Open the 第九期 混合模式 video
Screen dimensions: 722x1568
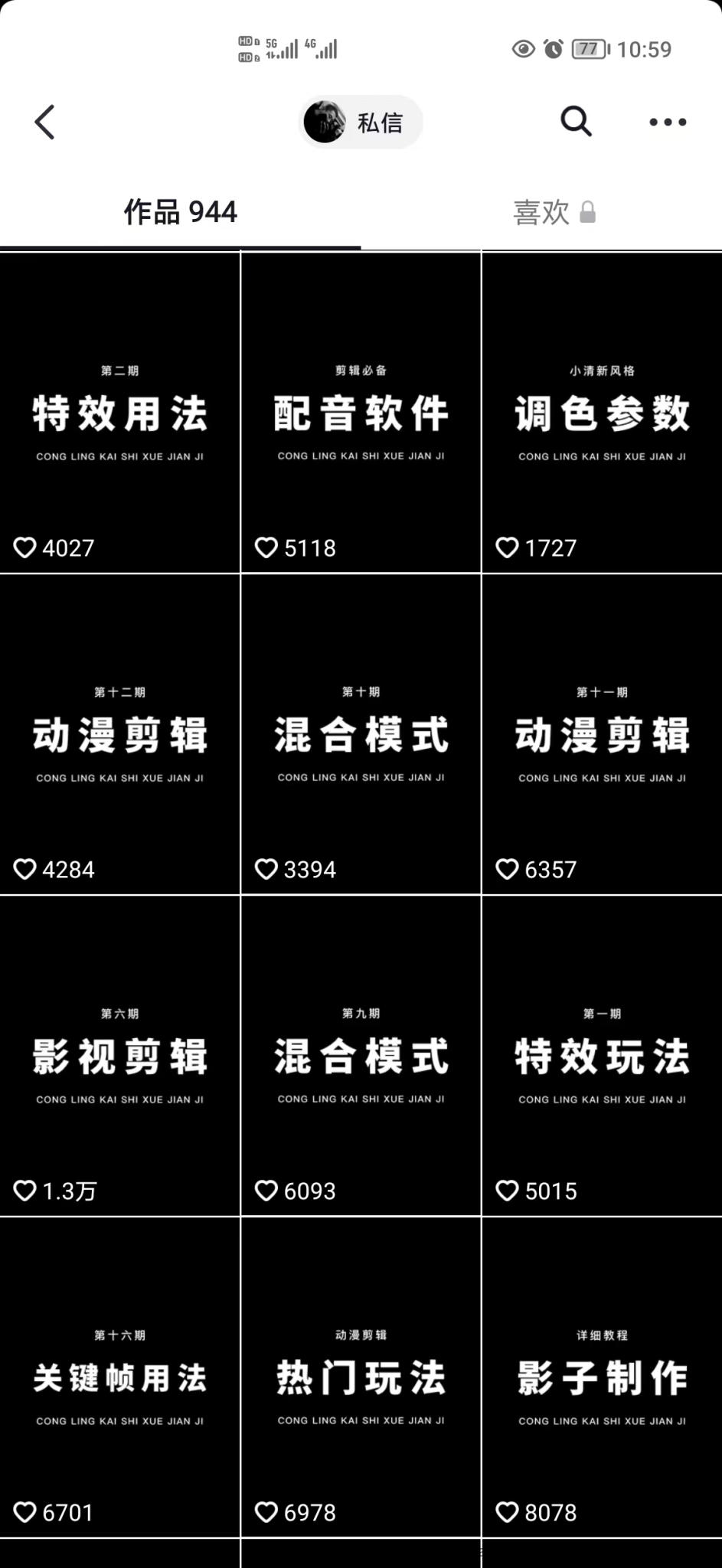(361, 1057)
